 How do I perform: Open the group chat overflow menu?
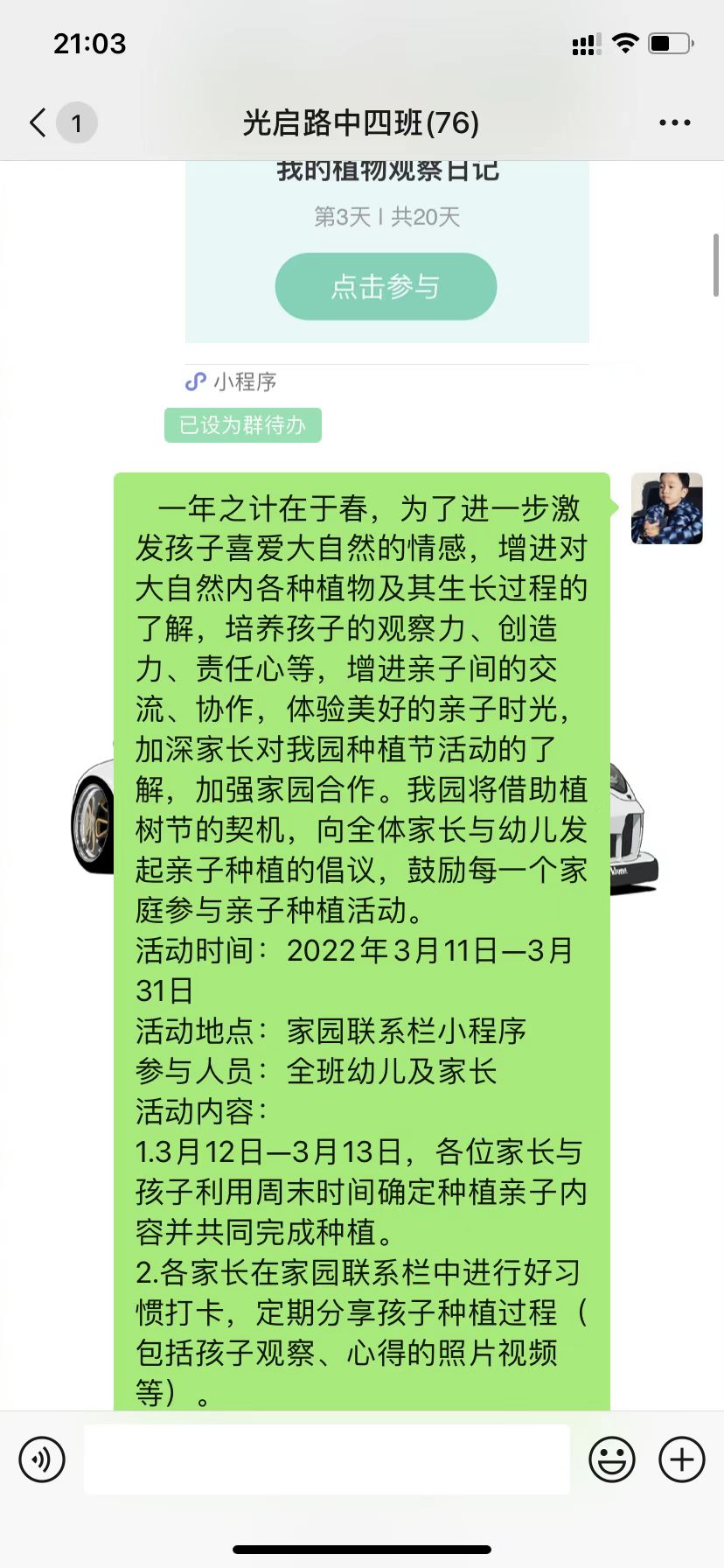coord(674,122)
